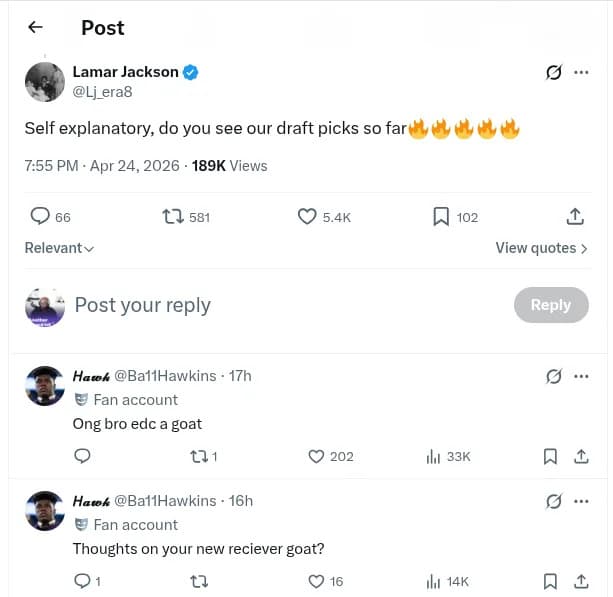Share the "new reciever goat" reply
Image resolution: width=613 pixels, height=597 pixels.
pyautogui.click(x=581, y=581)
